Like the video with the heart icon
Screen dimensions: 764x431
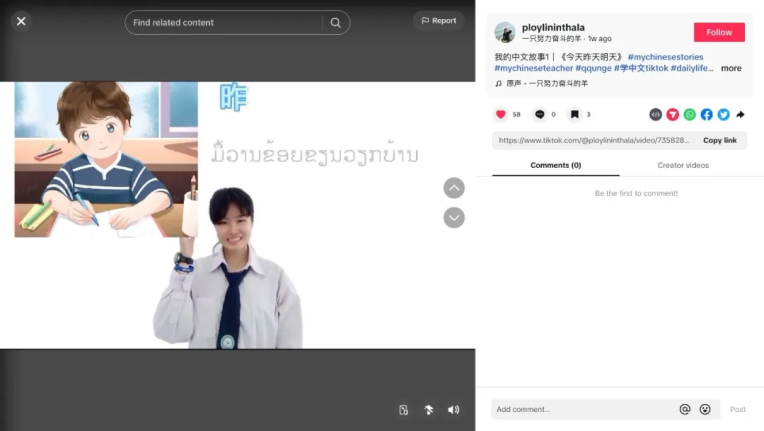(501, 114)
